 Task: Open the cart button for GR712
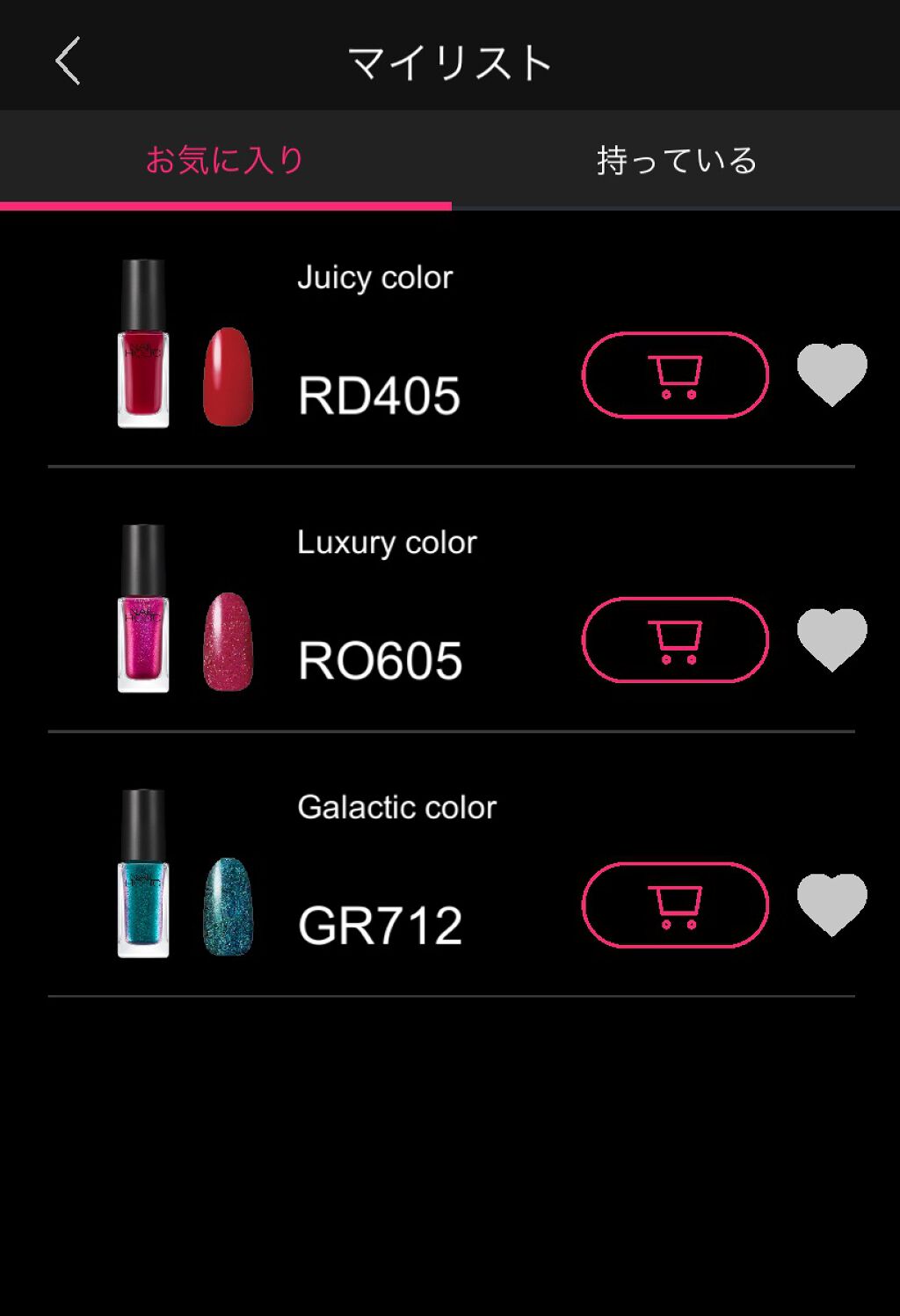(675, 905)
